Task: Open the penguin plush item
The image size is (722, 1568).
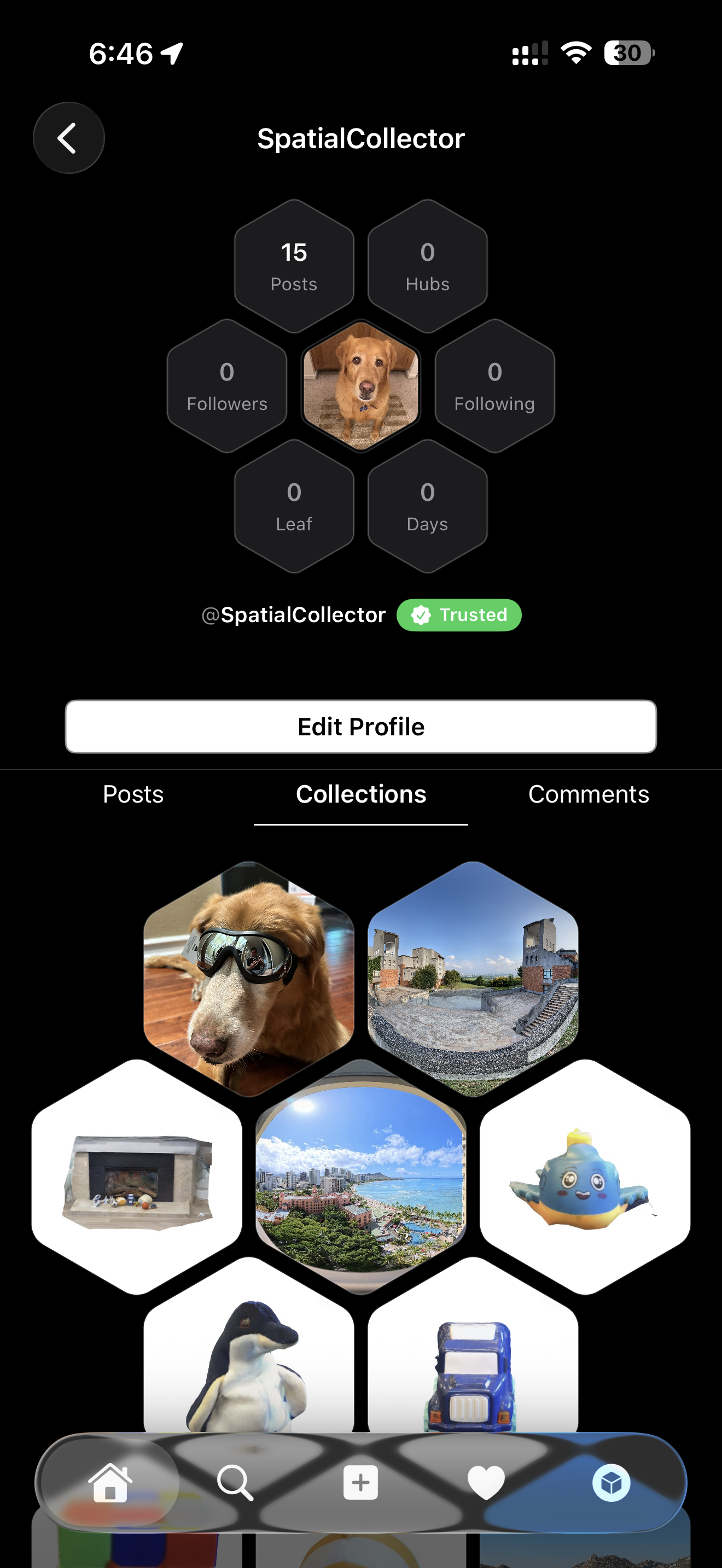Action: click(248, 1358)
